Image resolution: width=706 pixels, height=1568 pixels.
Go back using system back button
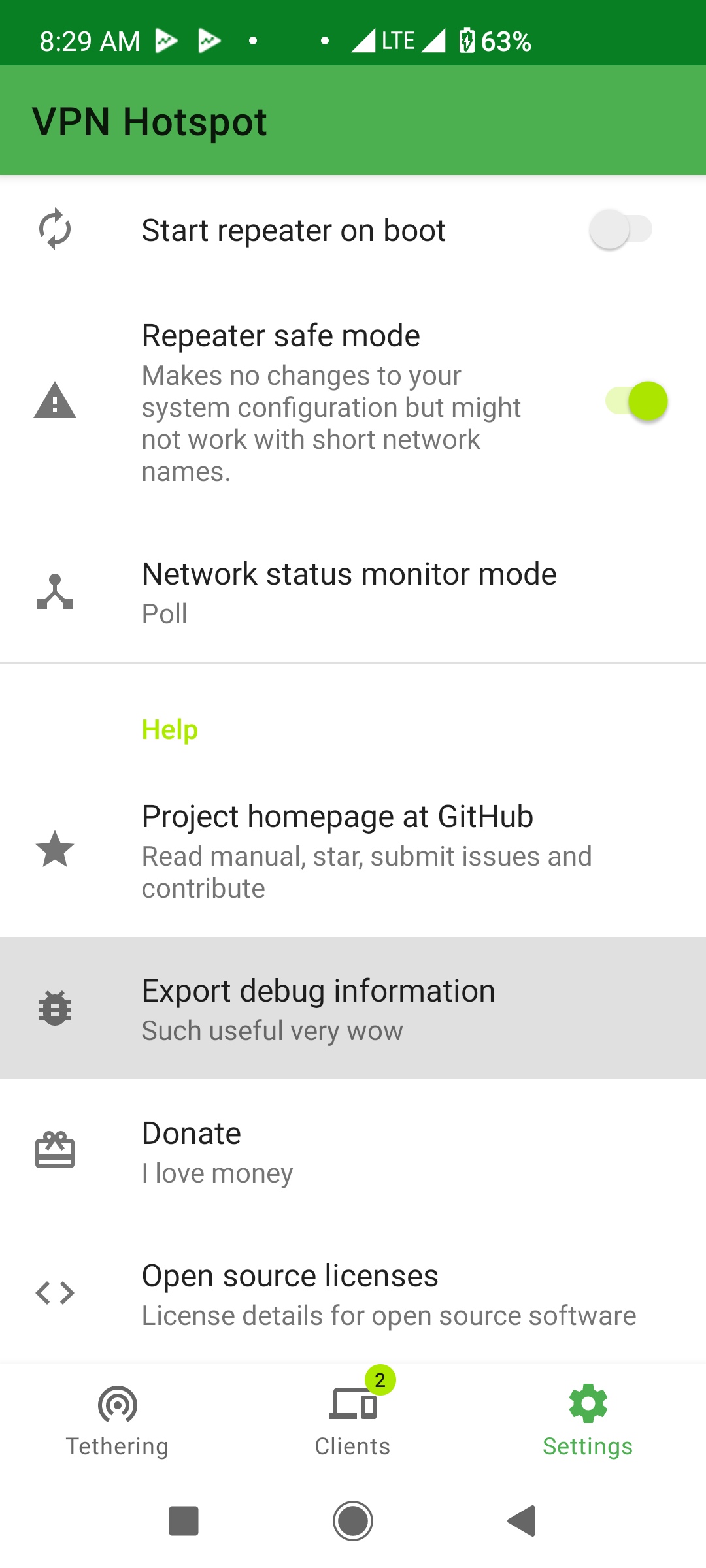(522, 1521)
